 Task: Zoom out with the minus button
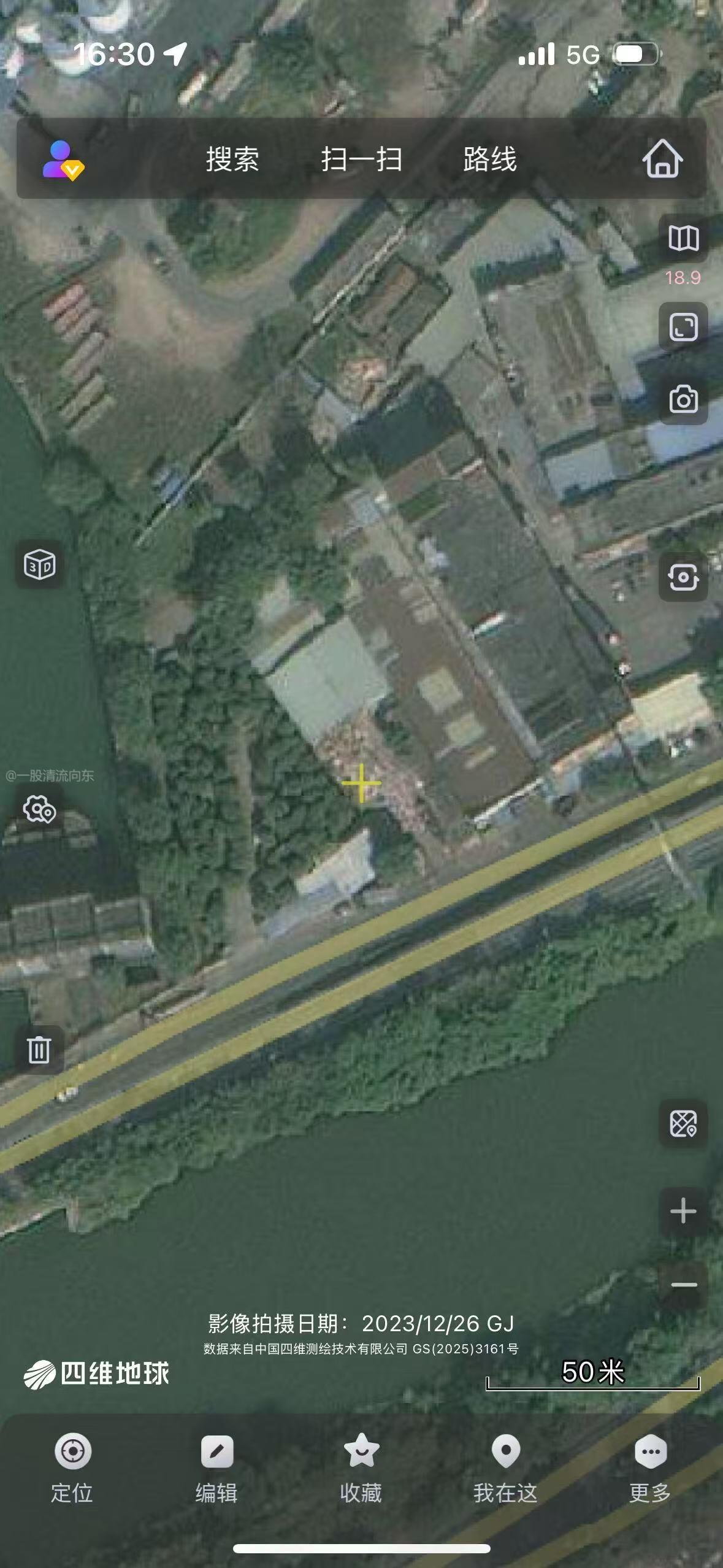click(x=683, y=1285)
